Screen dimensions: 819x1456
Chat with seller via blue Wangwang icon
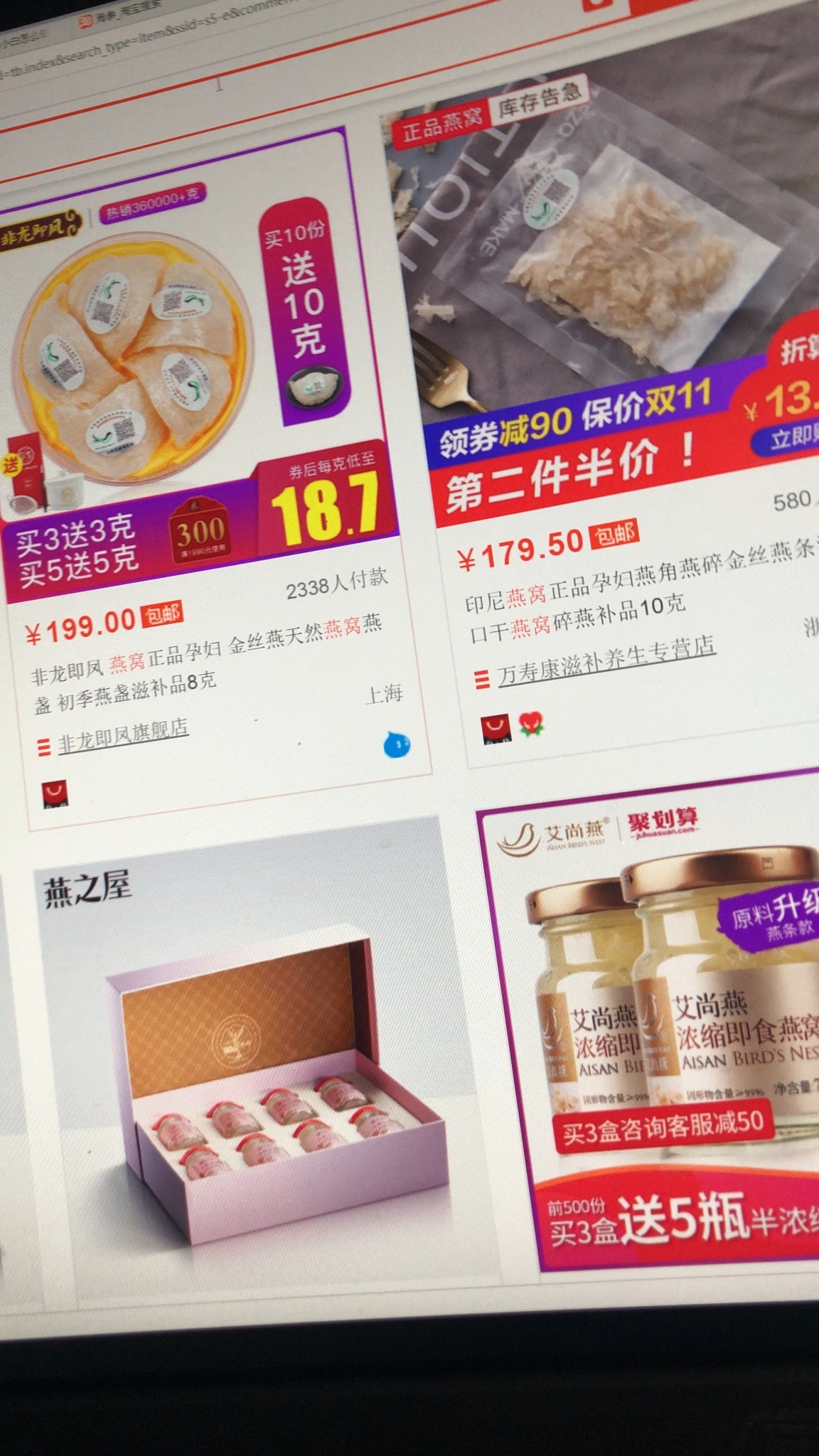click(x=396, y=744)
